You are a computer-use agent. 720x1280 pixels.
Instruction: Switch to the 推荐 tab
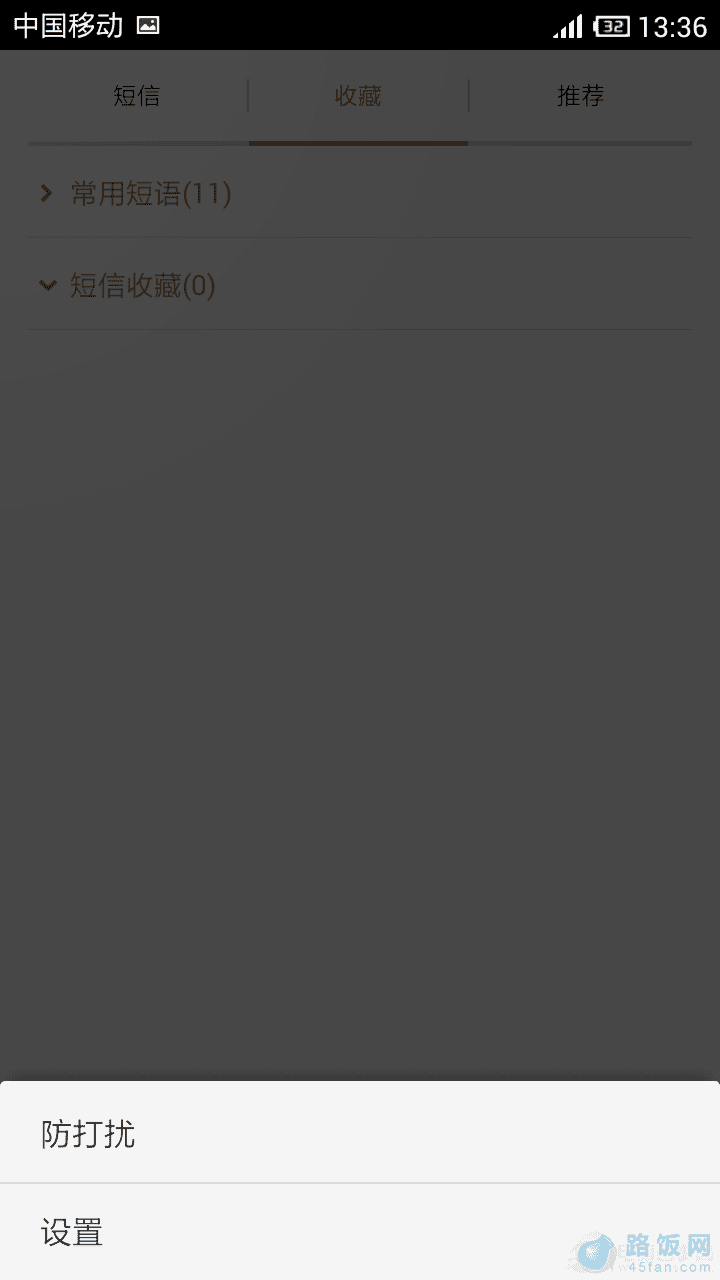(580, 97)
